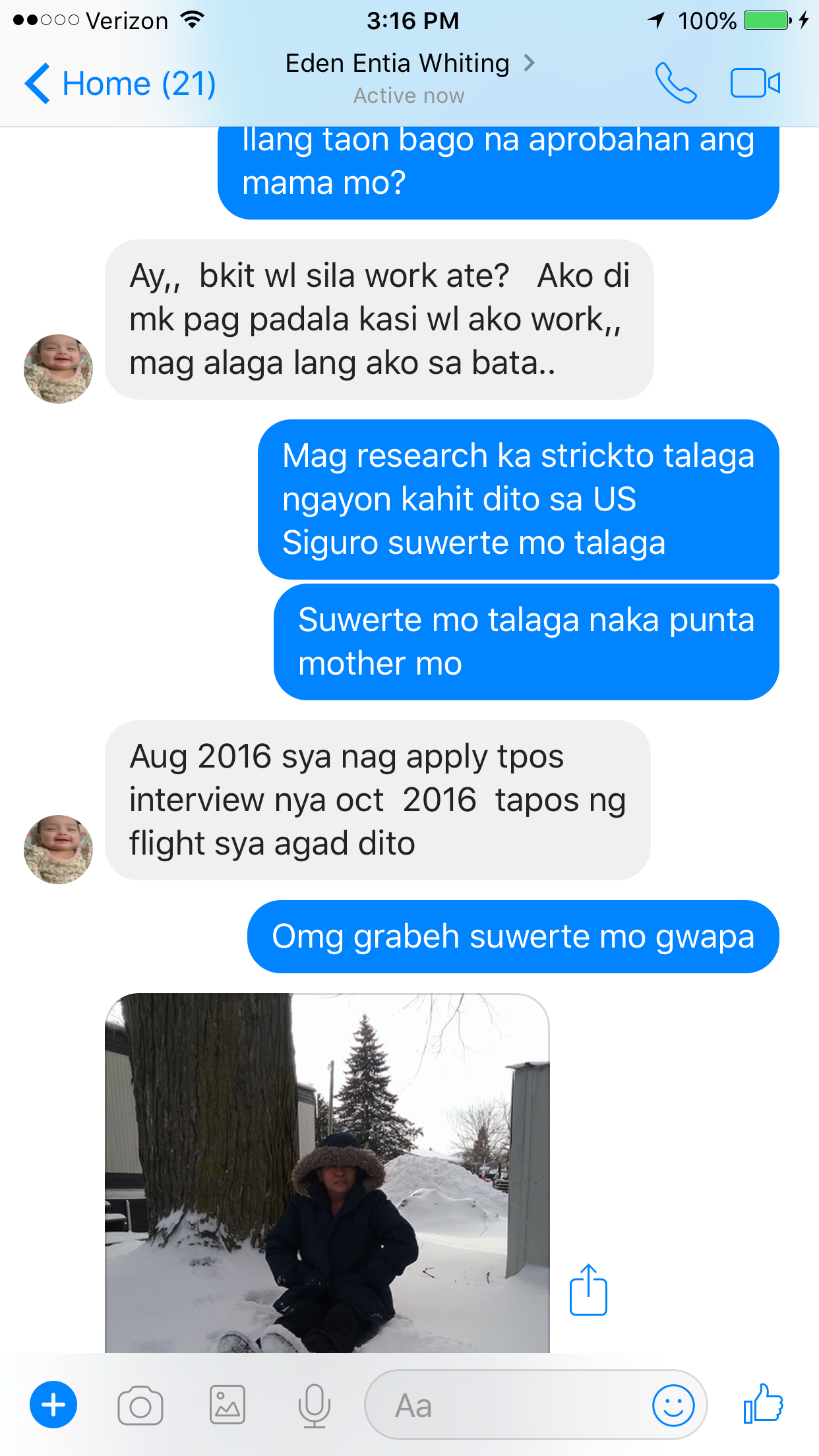Share the snow photo
Screen dimensions: 819x1456
pos(588,1290)
